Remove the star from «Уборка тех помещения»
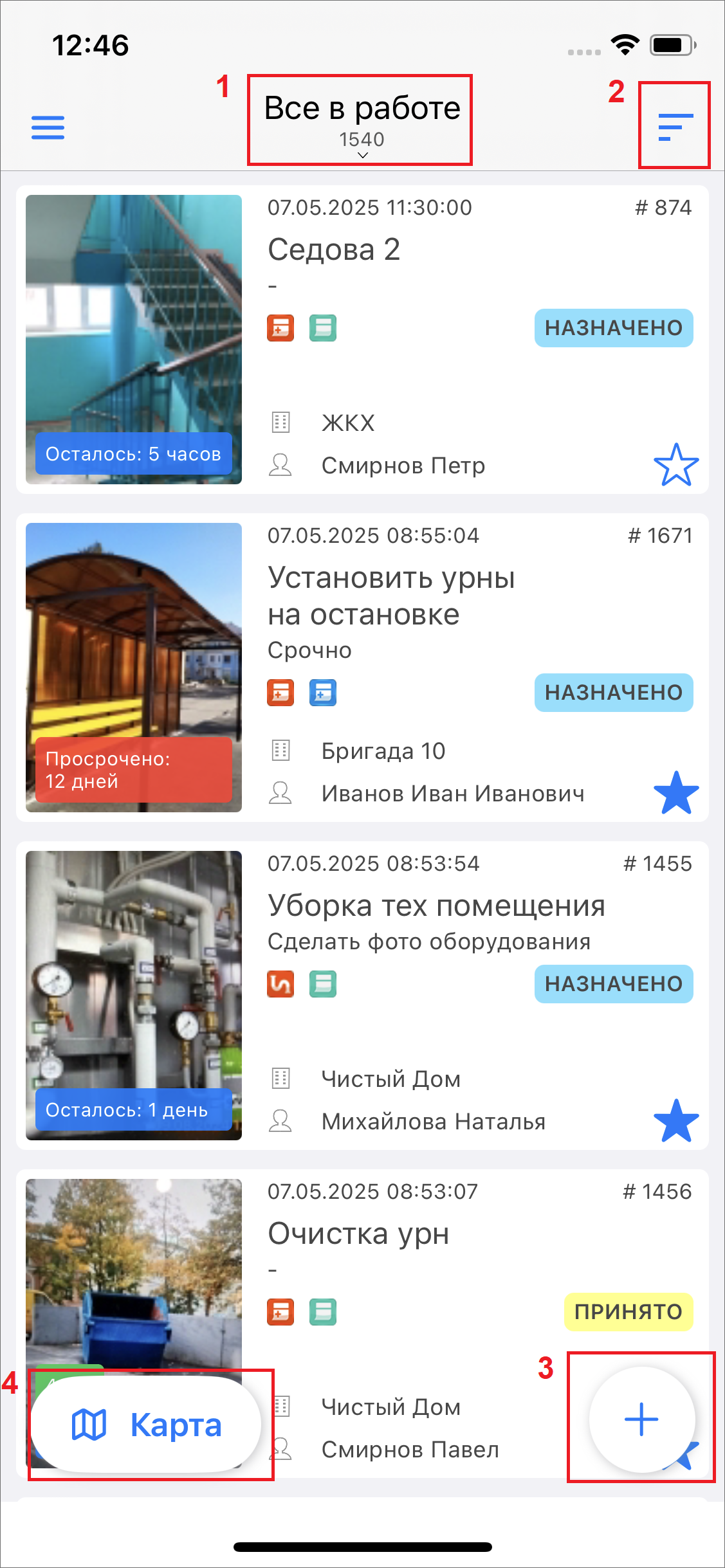 click(x=676, y=1120)
